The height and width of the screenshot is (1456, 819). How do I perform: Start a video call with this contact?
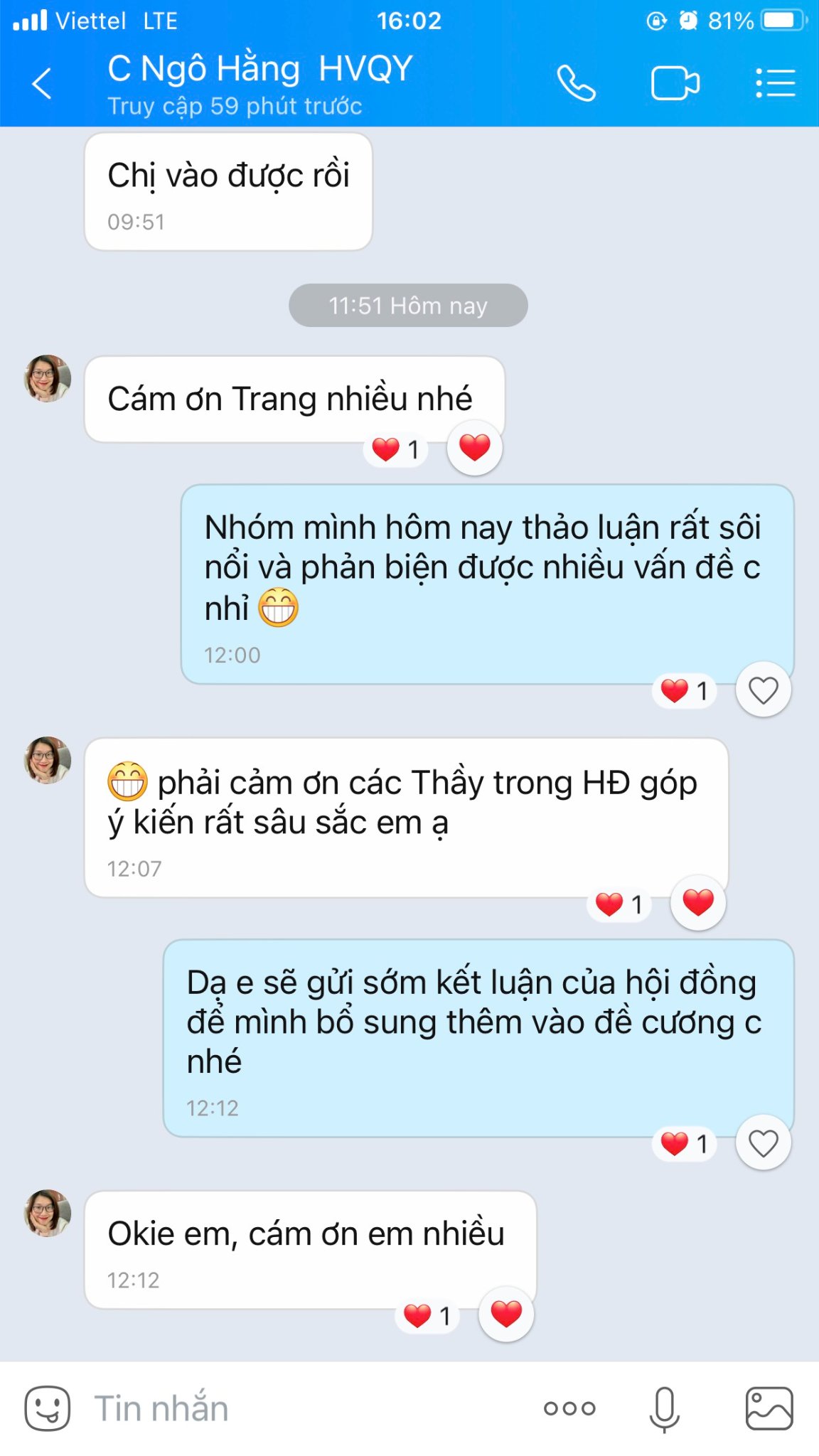[675, 84]
